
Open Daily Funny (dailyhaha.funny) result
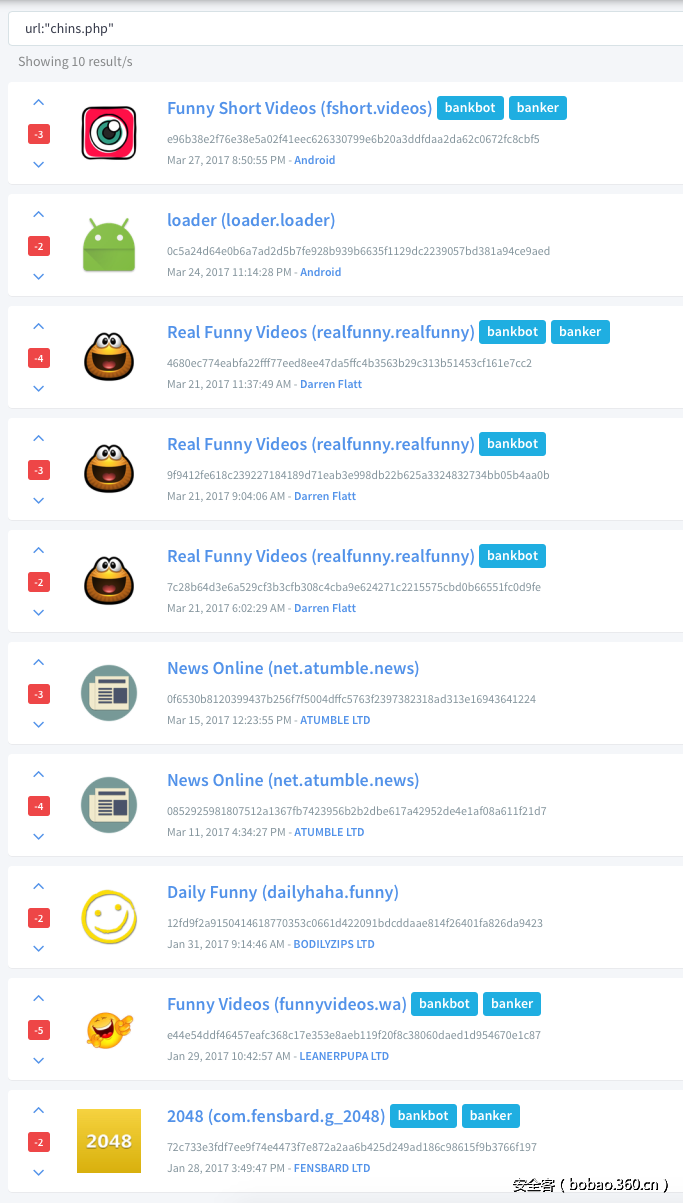coord(282,892)
